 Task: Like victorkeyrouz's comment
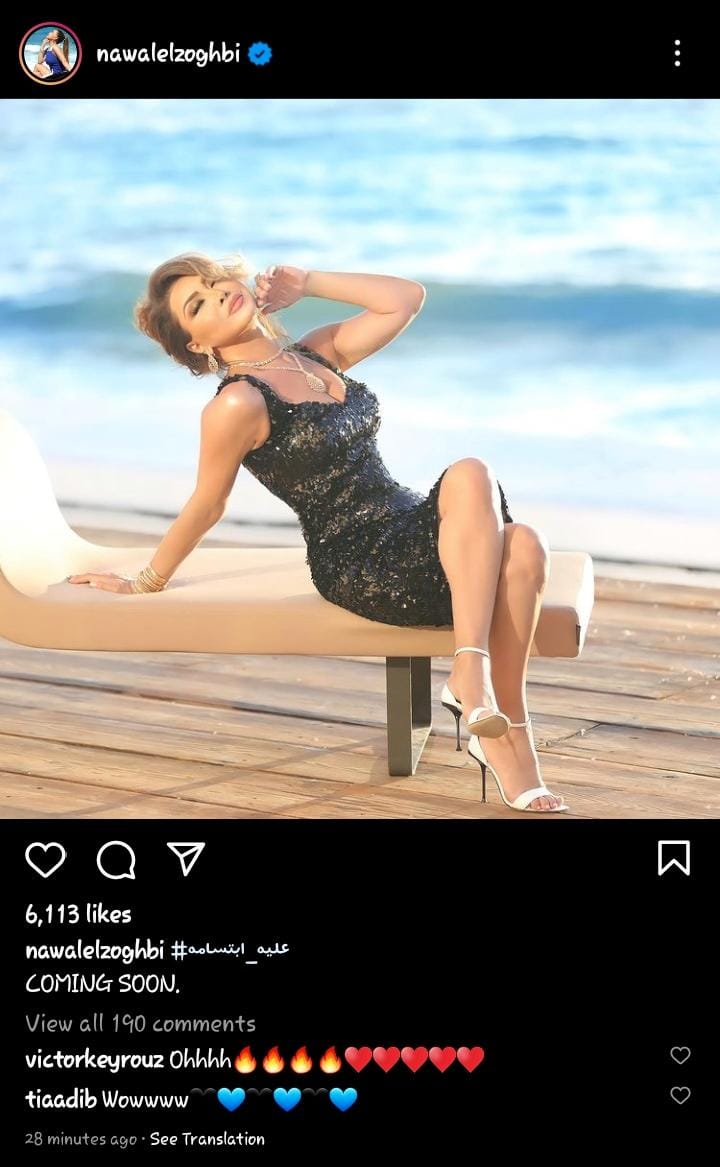point(680,1056)
